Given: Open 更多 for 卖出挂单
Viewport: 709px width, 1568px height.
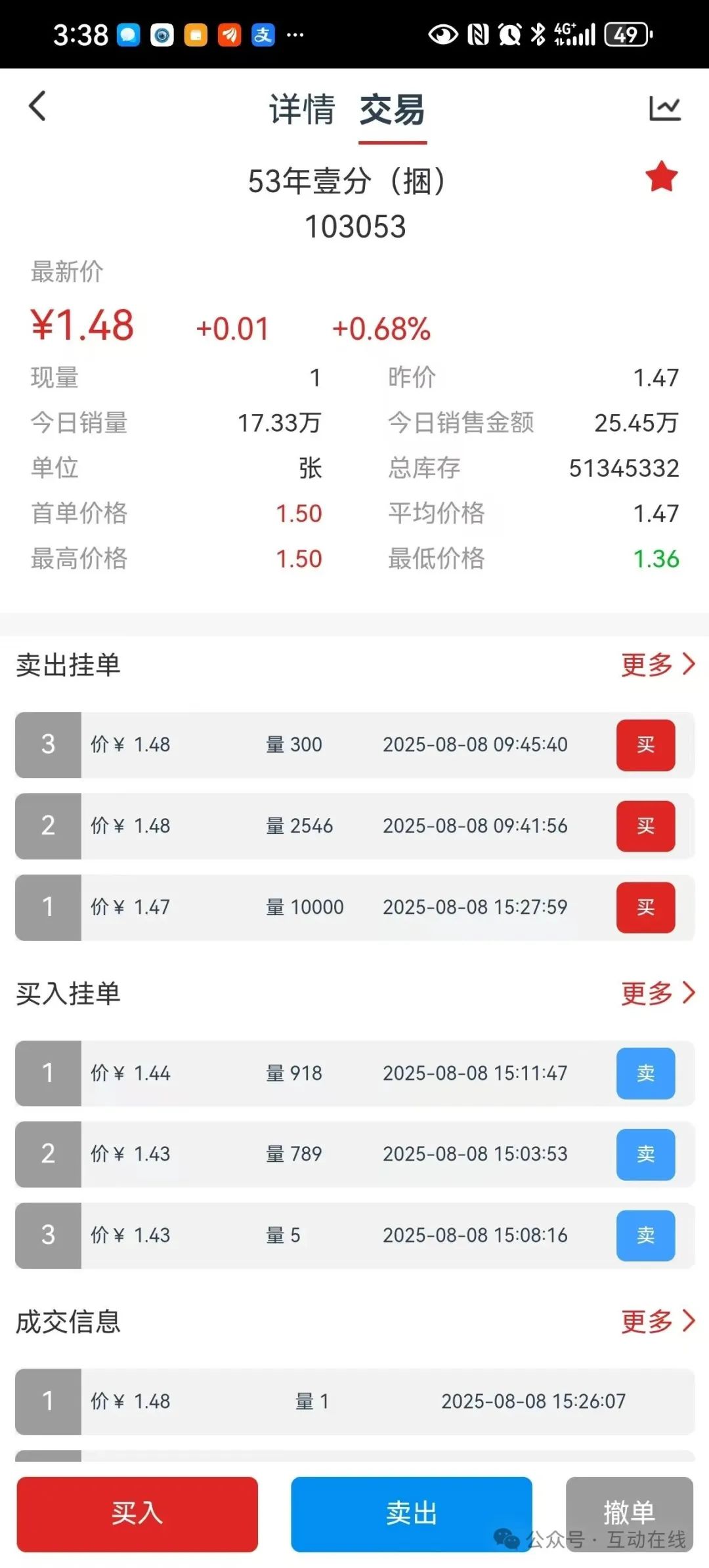Looking at the screenshot, I should point(658,665).
